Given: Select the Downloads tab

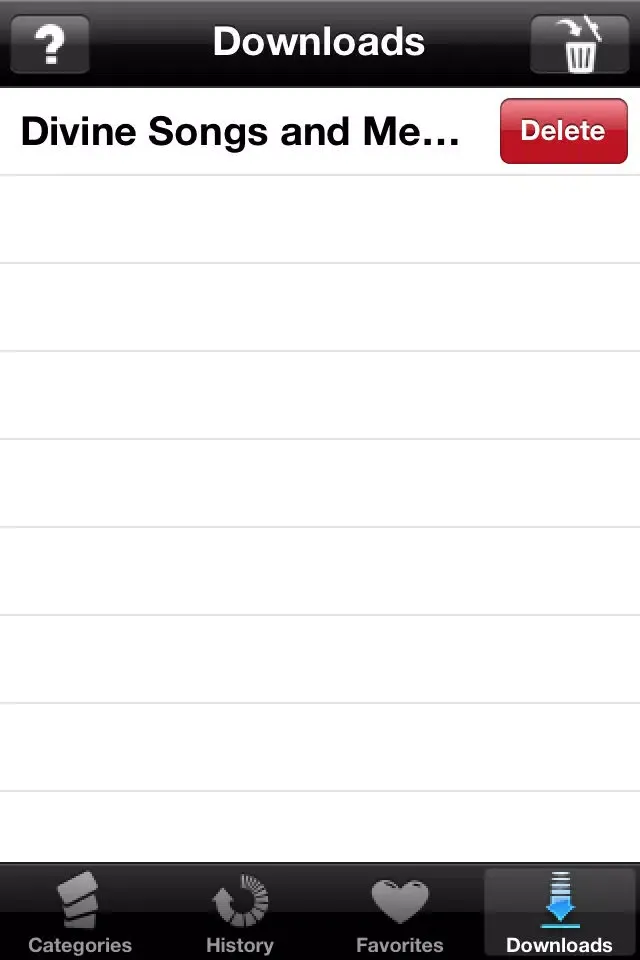Looking at the screenshot, I should pyautogui.click(x=559, y=912).
